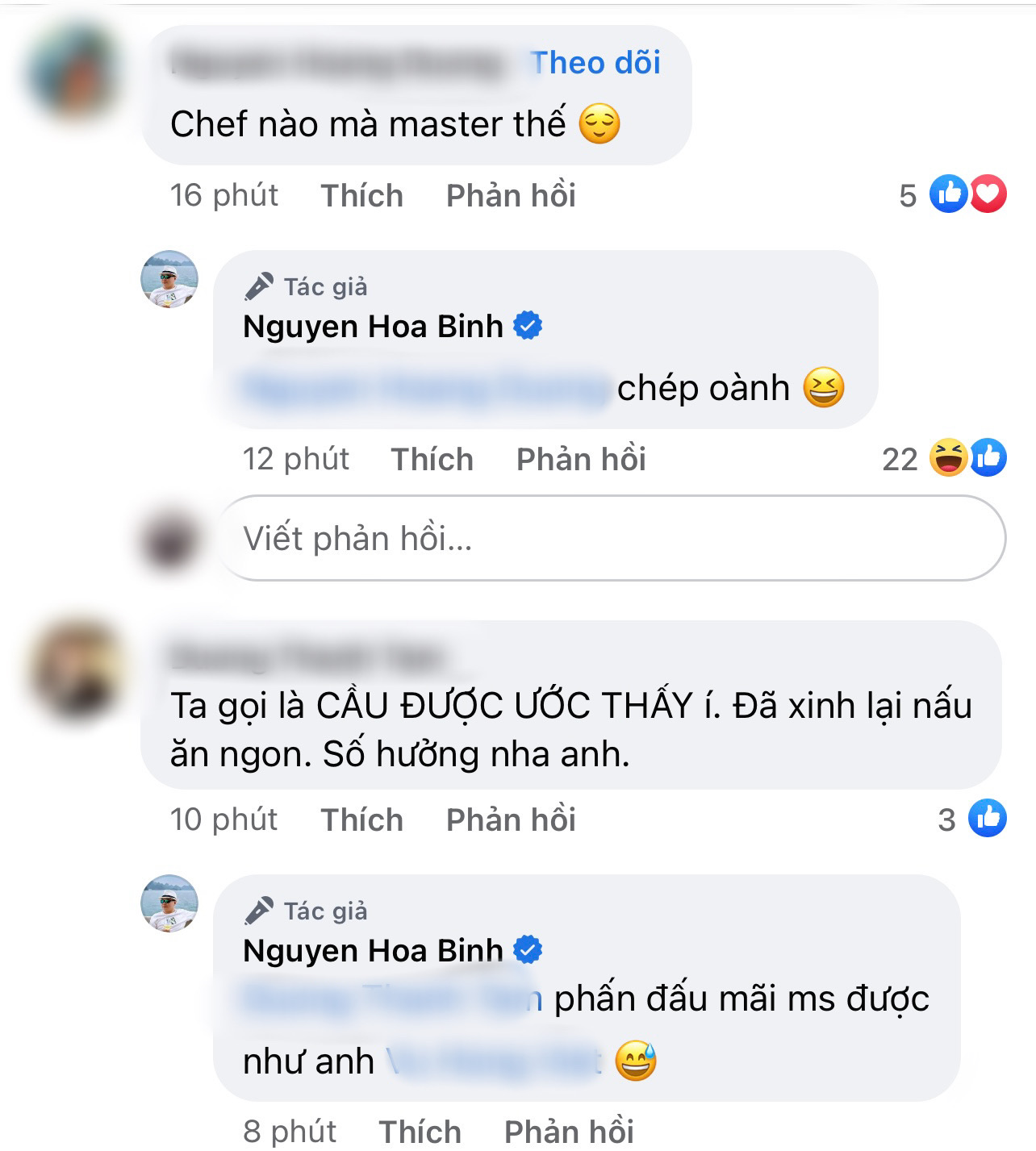Reply to the 'chép oành' comment

581,459
